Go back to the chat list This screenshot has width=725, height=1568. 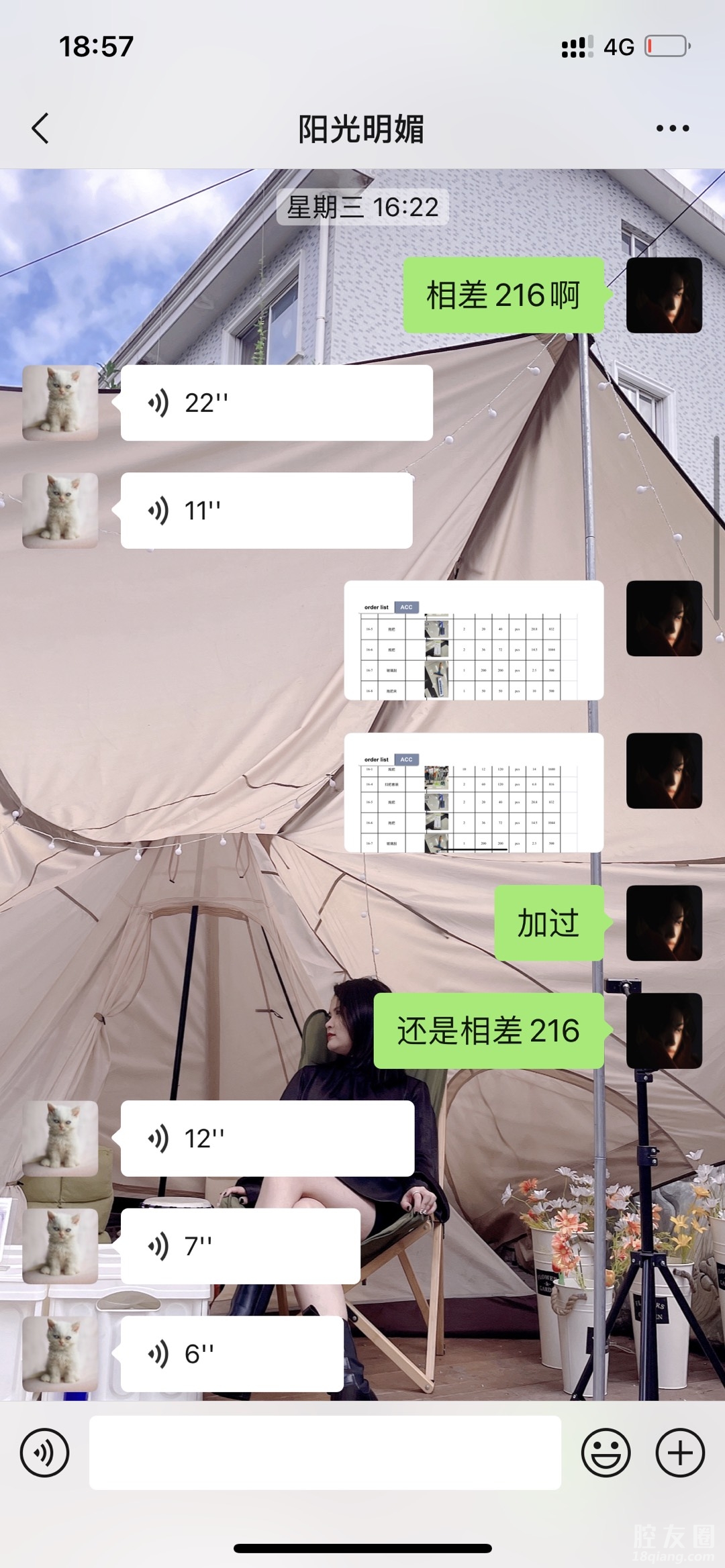pyautogui.click(x=40, y=128)
